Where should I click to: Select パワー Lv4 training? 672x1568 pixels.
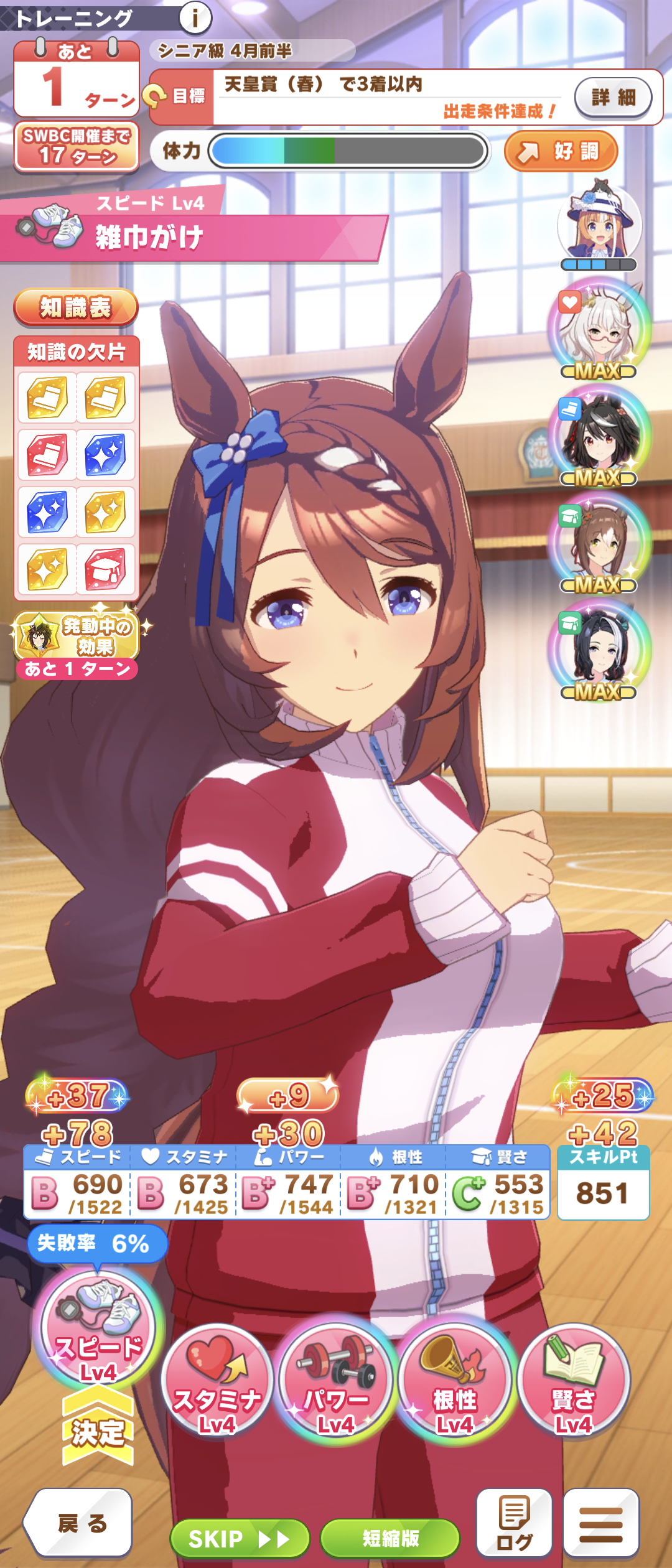tap(336, 1381)
